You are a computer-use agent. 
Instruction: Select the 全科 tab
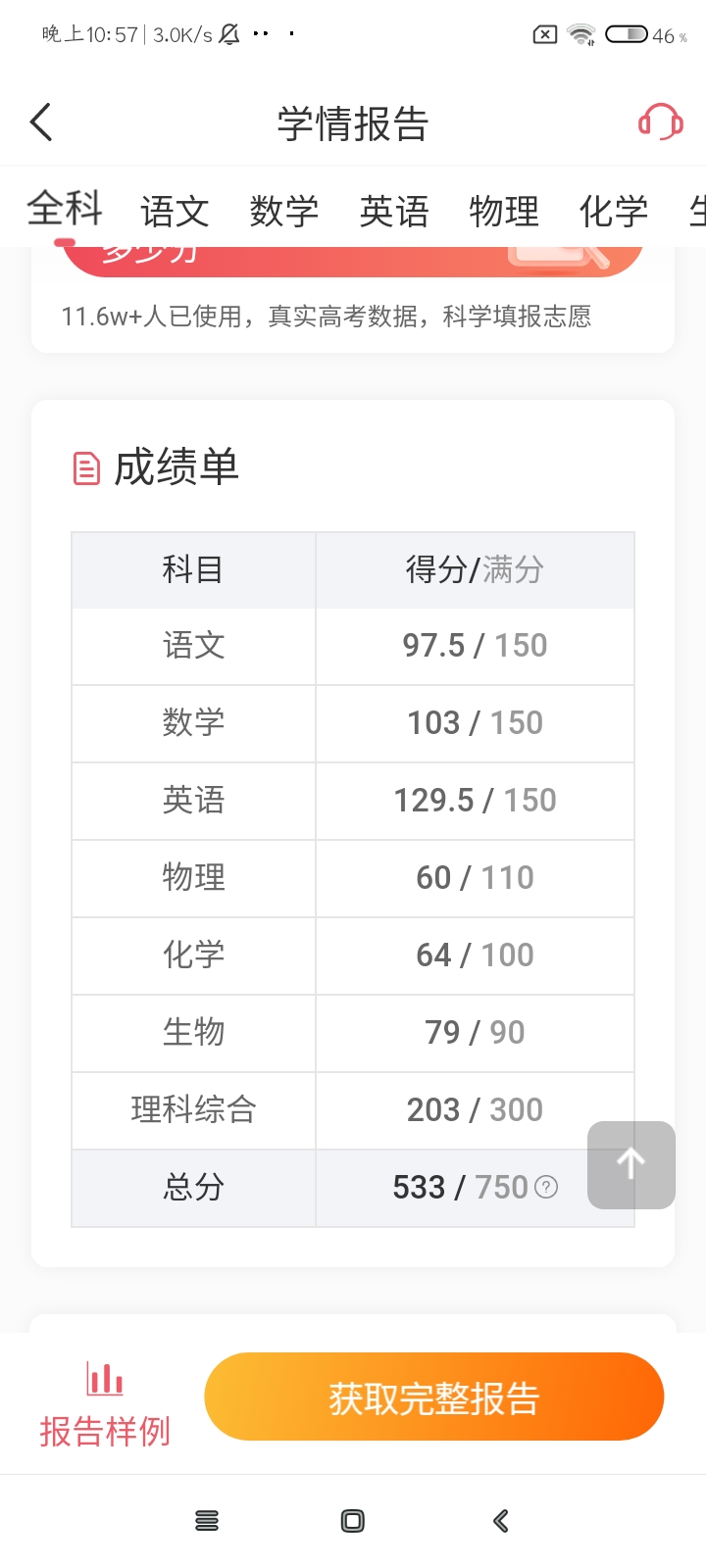(65, 209)
